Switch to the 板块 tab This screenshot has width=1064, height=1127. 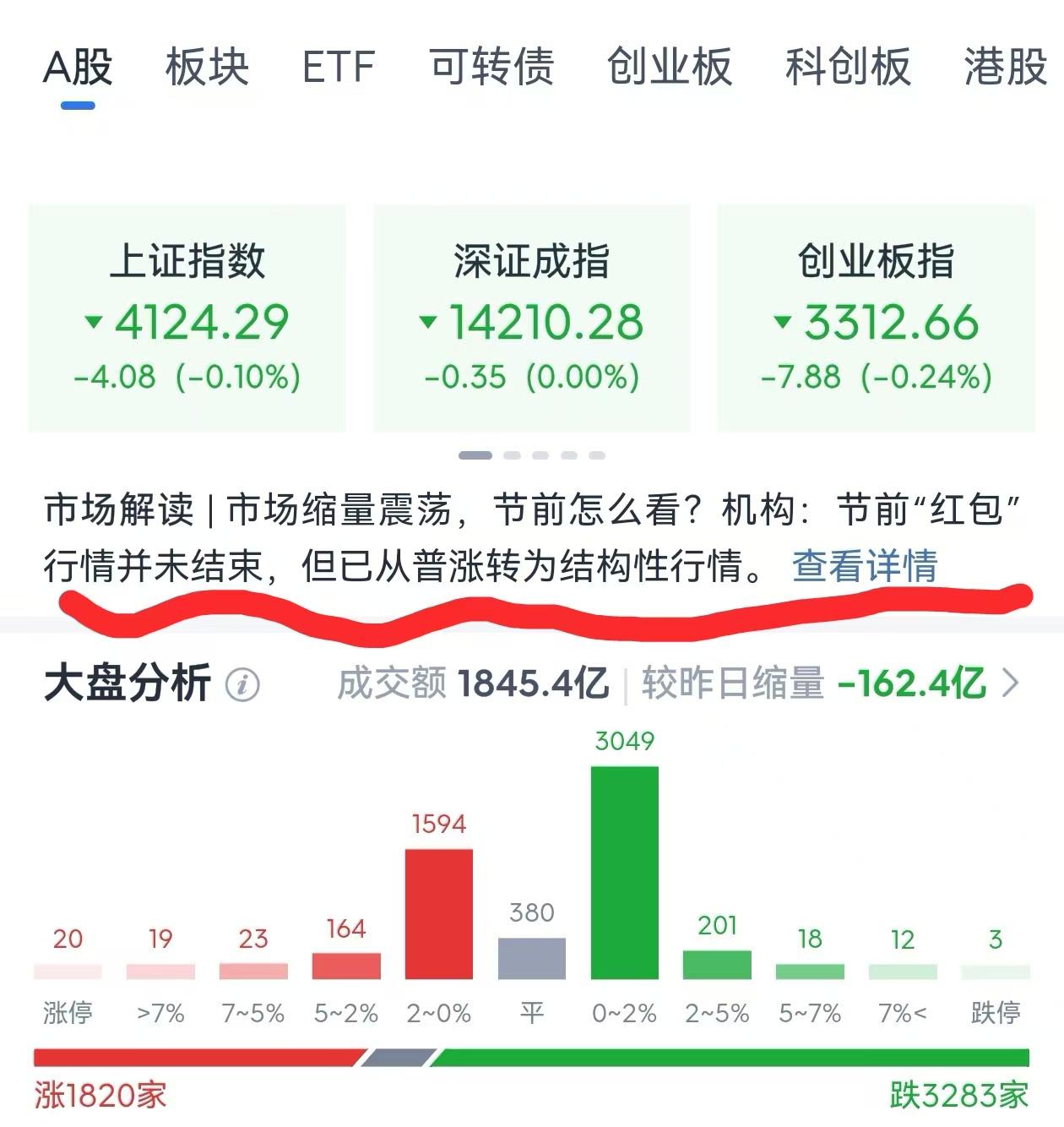206,68
